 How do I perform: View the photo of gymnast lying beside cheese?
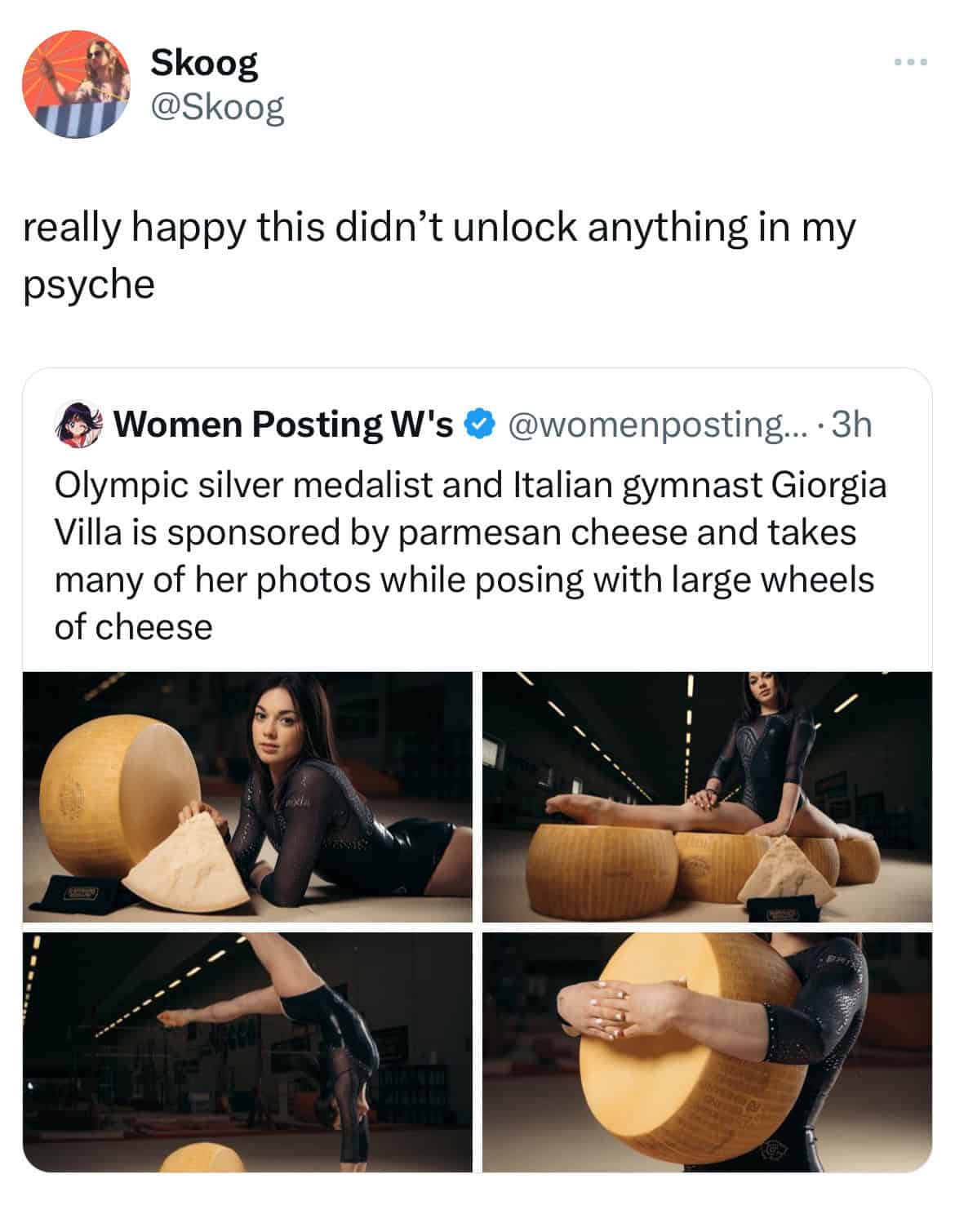[x=247, y=797]
